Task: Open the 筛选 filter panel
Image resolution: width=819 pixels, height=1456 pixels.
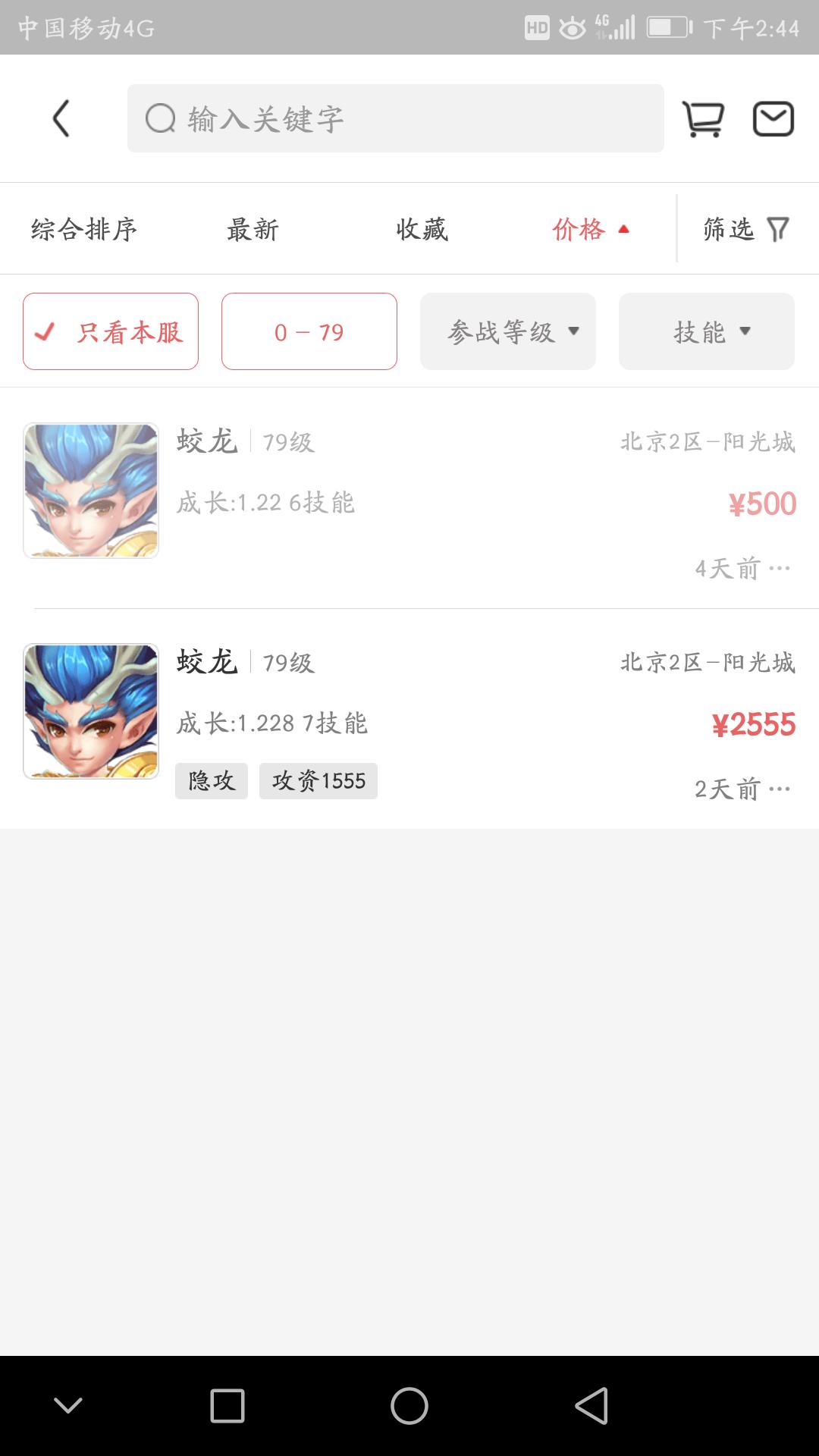Action: (746, 229)
